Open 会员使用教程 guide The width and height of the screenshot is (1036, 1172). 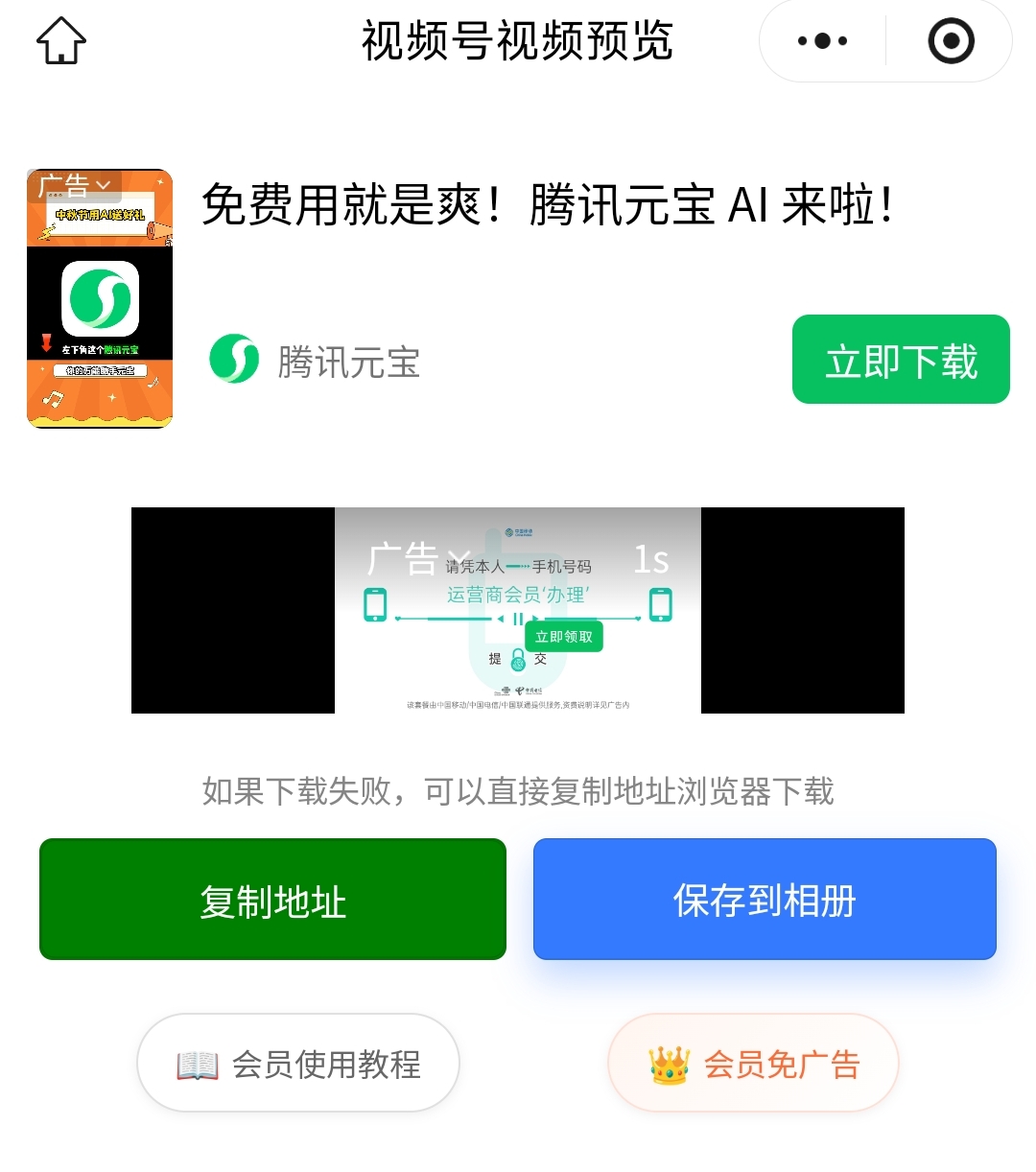point(298,1064)
